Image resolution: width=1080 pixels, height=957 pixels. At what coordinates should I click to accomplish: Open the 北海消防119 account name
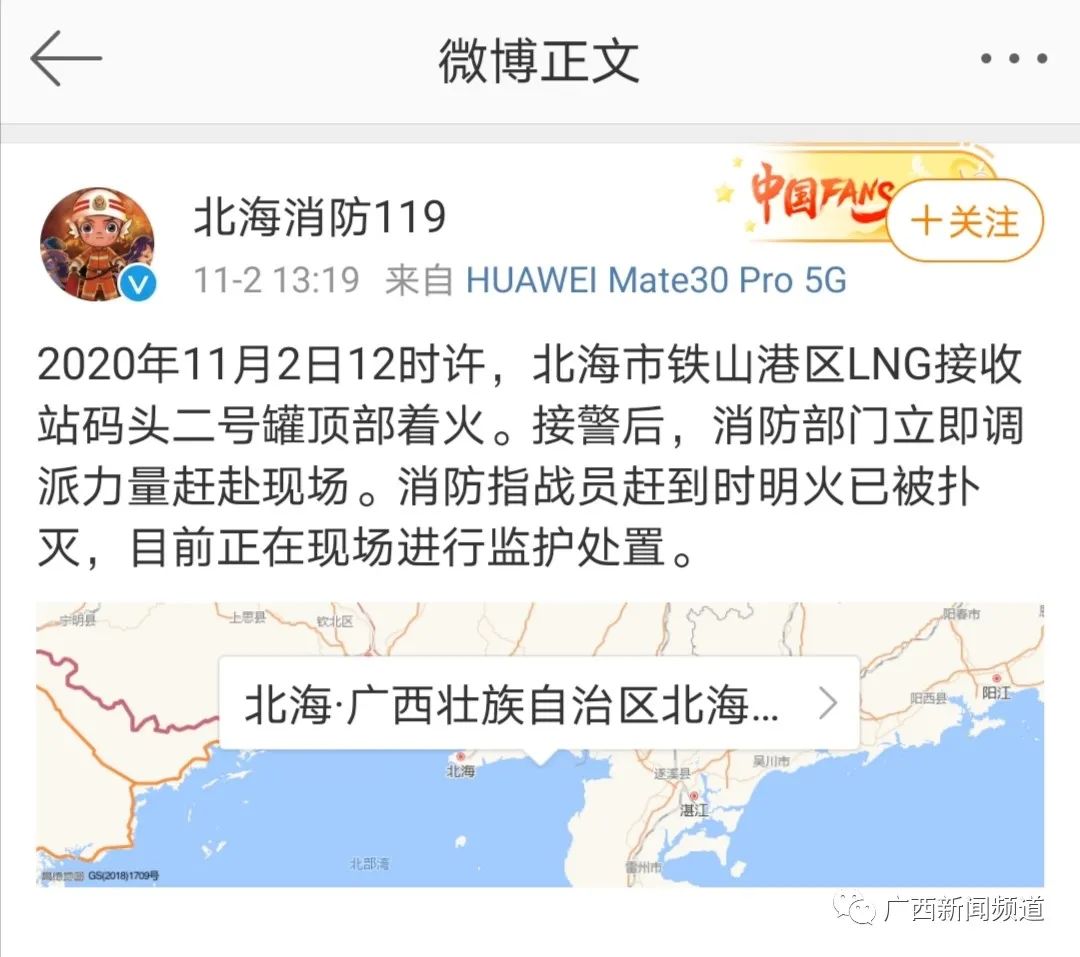click(319, 217)
